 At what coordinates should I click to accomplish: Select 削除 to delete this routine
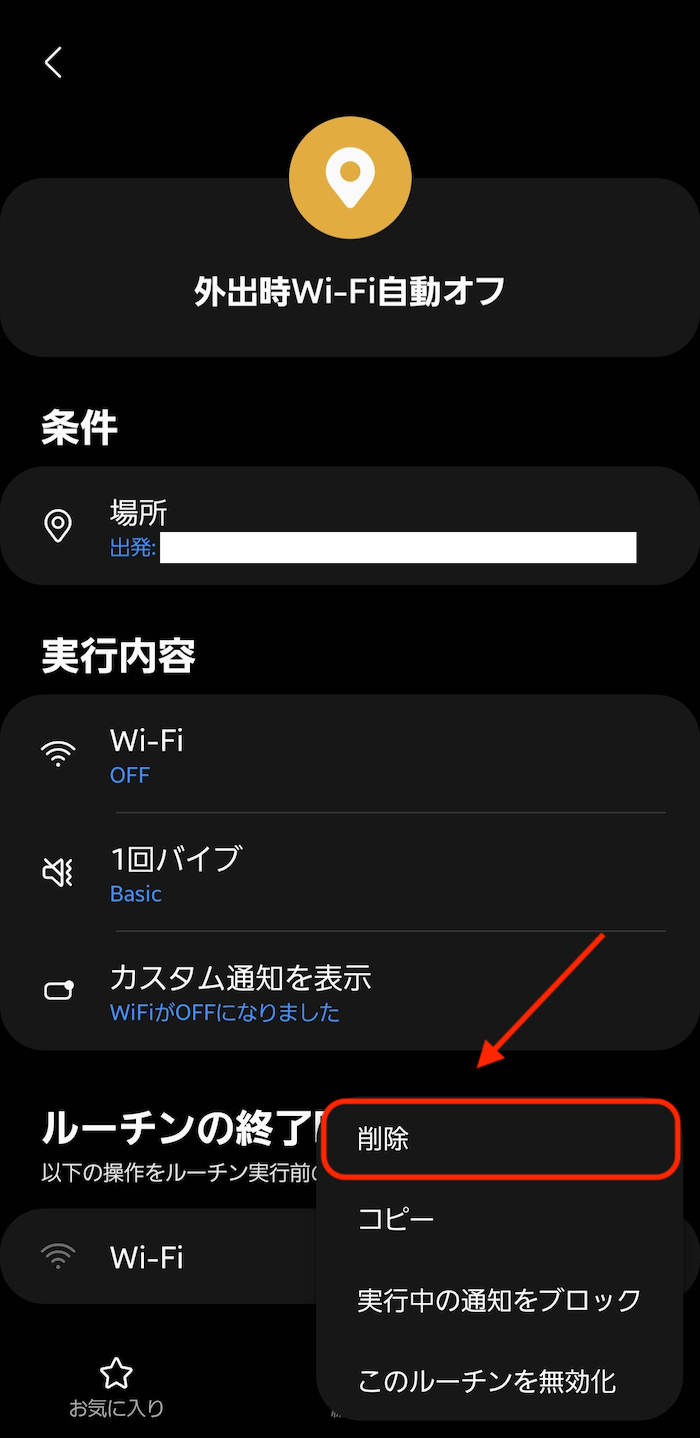tap(502, 1139)
